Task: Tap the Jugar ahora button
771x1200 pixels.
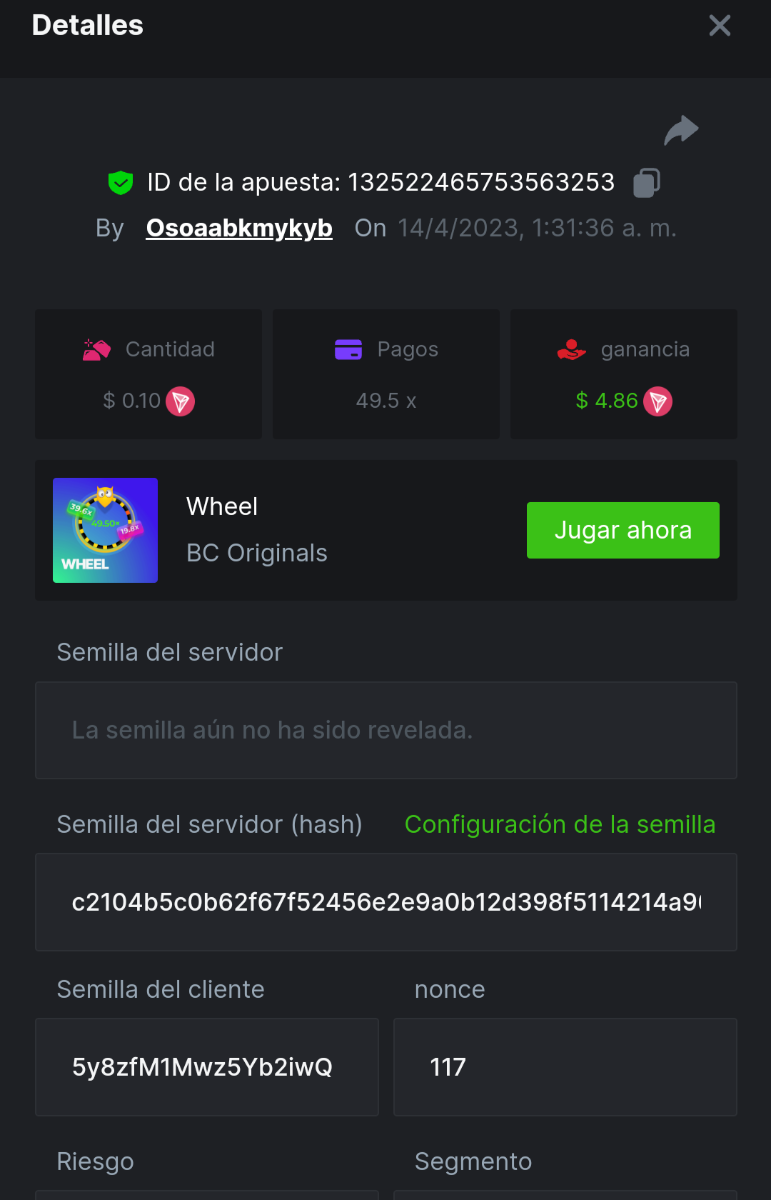Action: coord(623,530)
